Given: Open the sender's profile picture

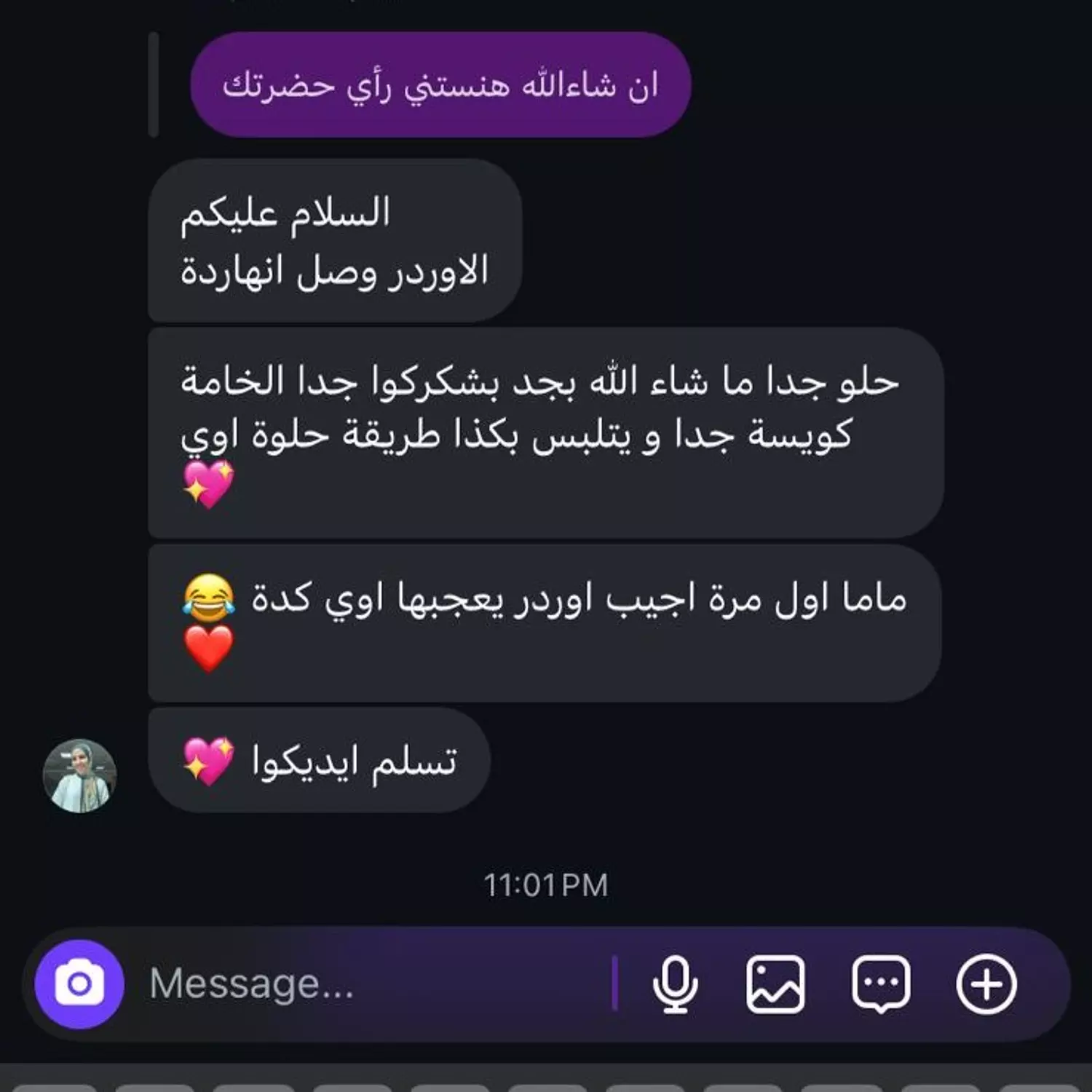Looking at the screenshot, I should (79, 775).
